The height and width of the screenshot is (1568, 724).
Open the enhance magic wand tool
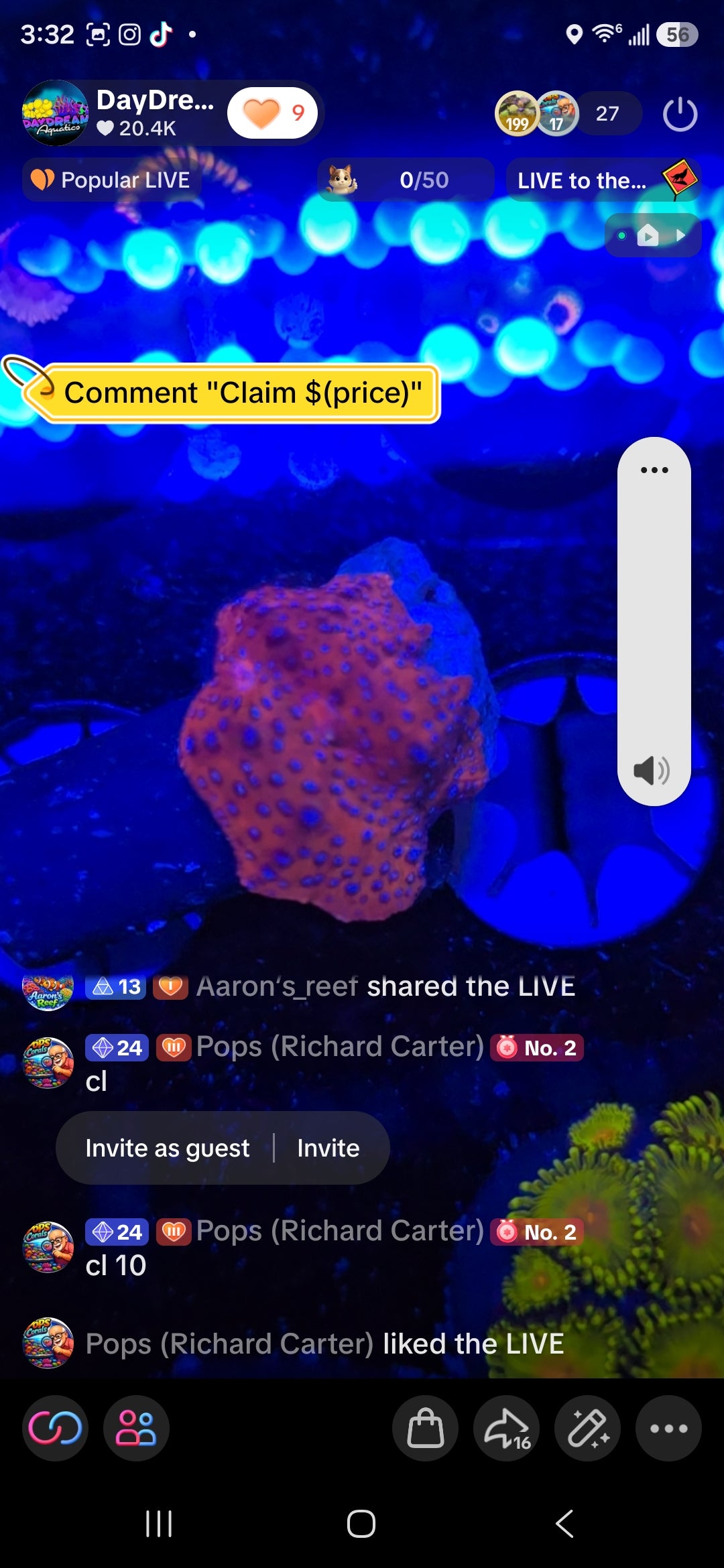[588, 1428]
